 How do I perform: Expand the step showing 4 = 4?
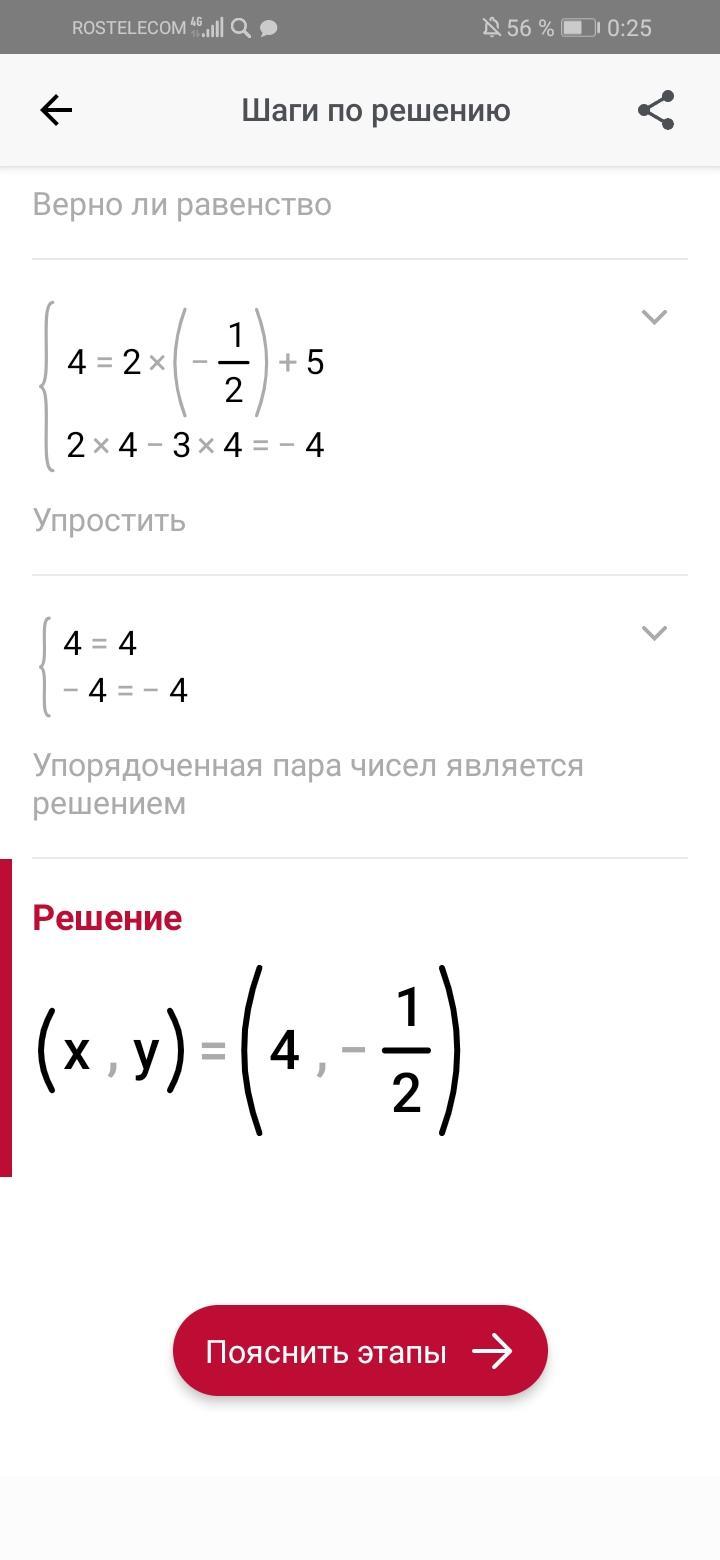click(653, 633)
